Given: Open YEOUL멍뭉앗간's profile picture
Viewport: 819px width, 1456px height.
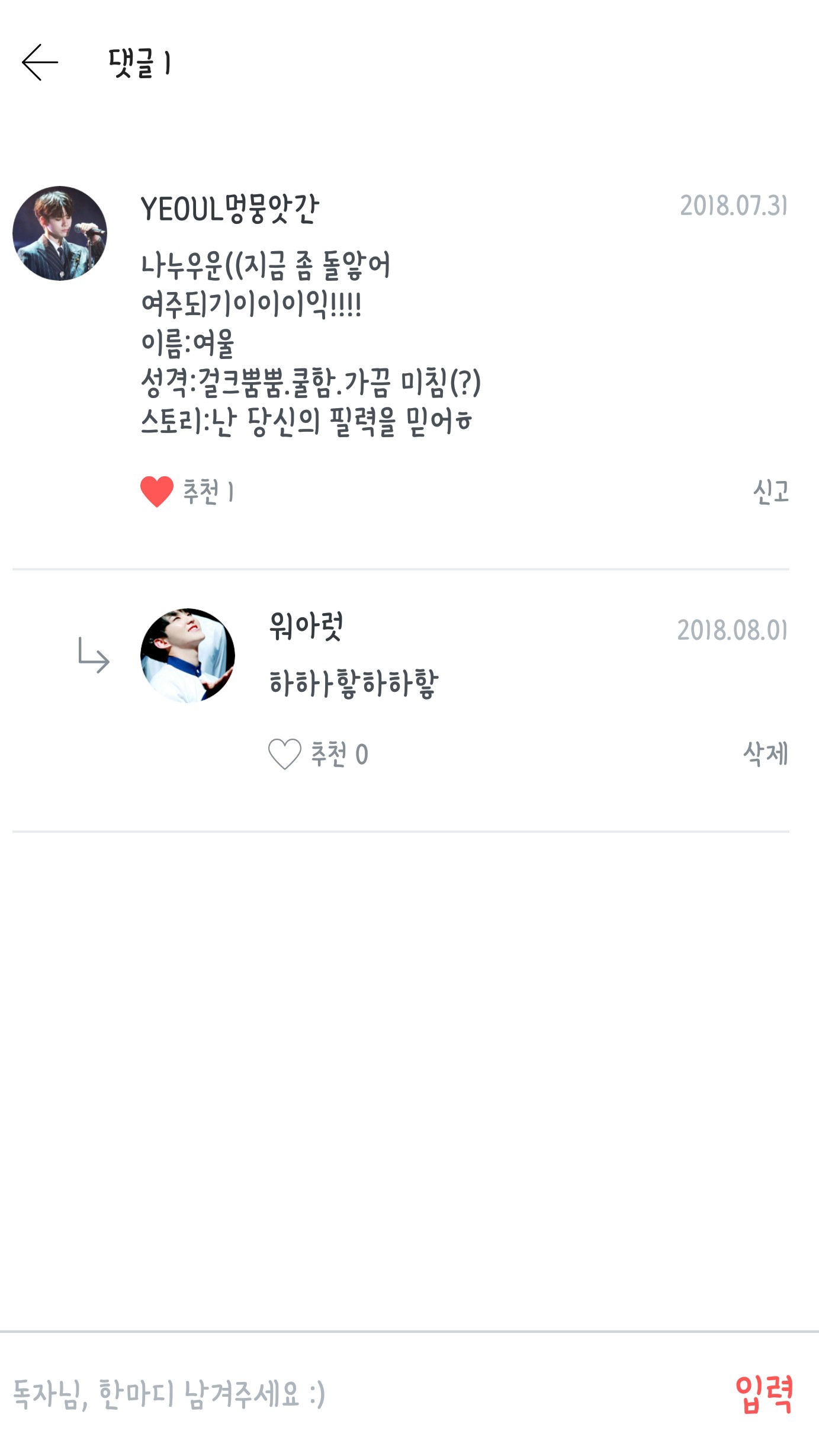Looking at the screenshot, I should point(60,233).
